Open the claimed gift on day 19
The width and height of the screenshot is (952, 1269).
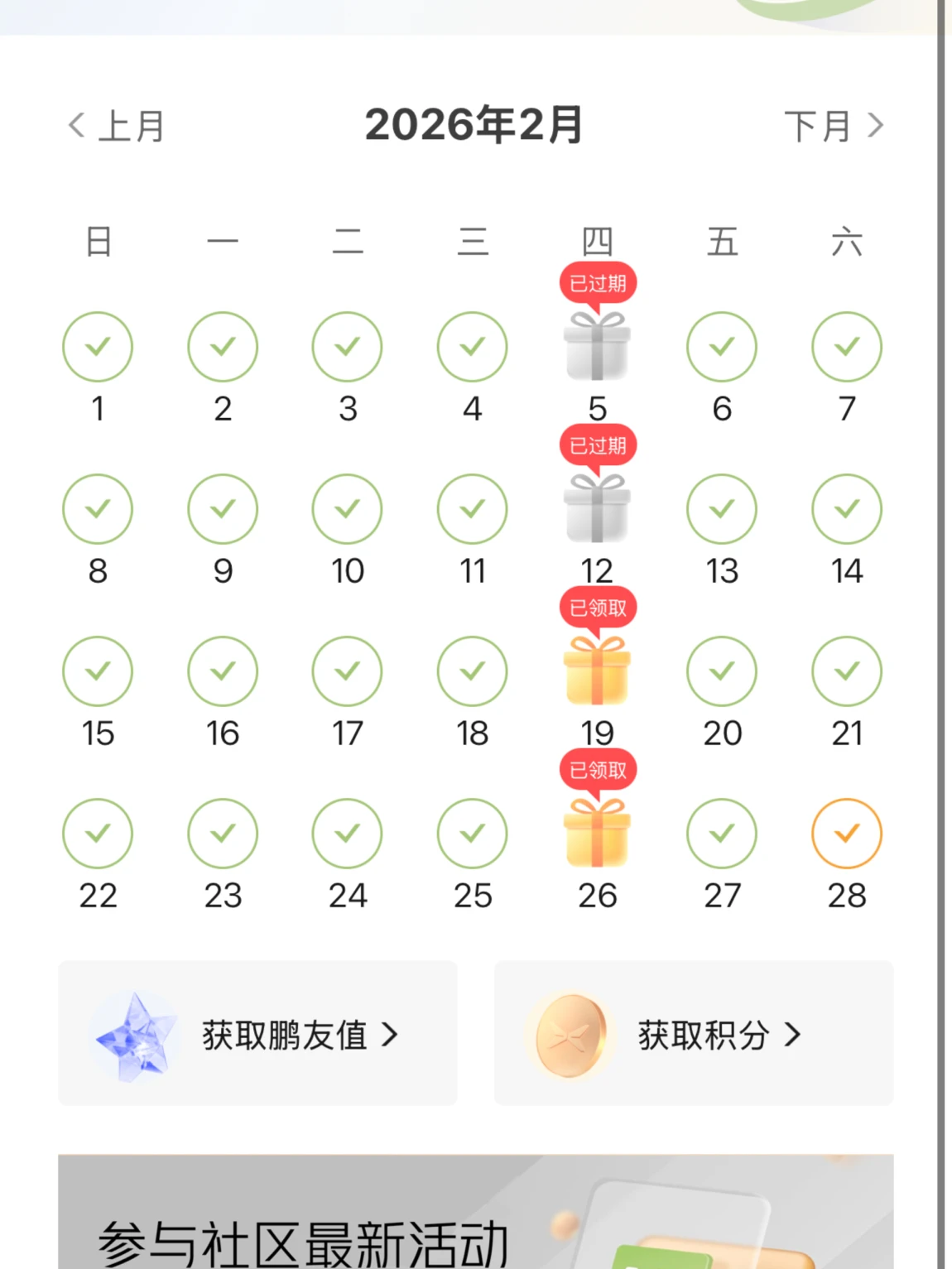[597, 671]
